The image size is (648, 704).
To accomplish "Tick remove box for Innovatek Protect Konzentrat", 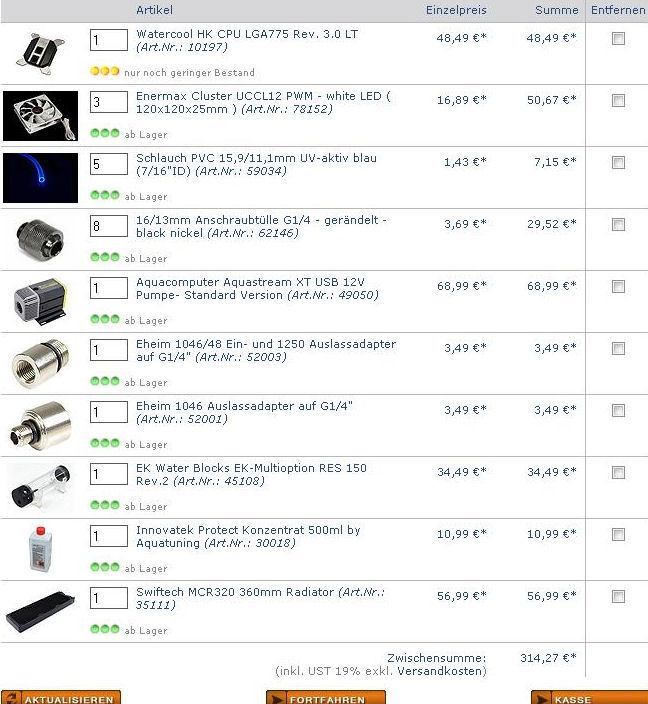I will (x=618, y=535).
